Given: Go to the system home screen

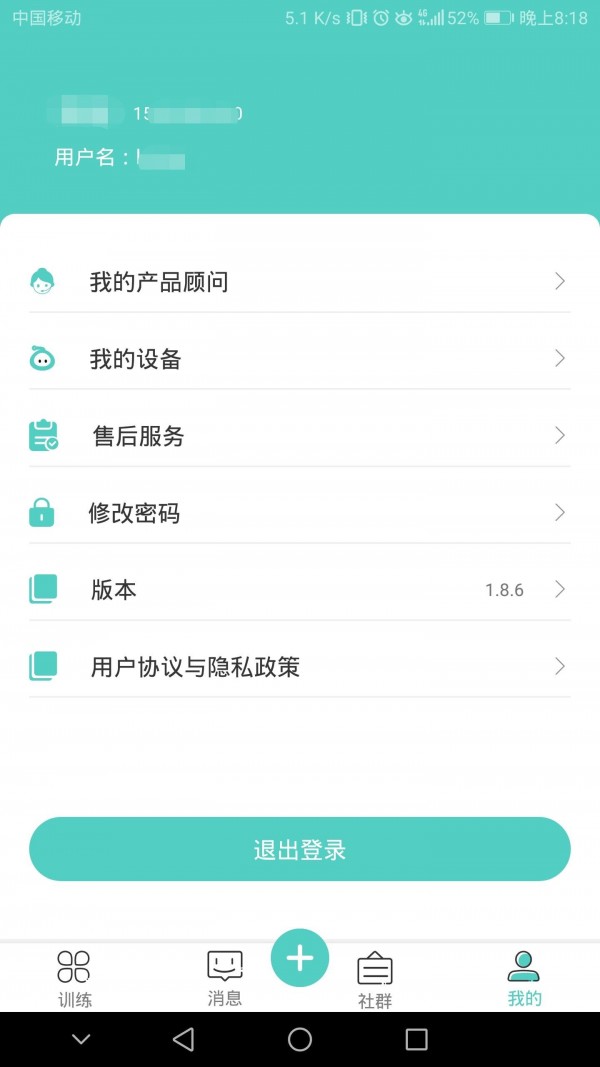Looking at the screenshot, I should (300, 1040).
